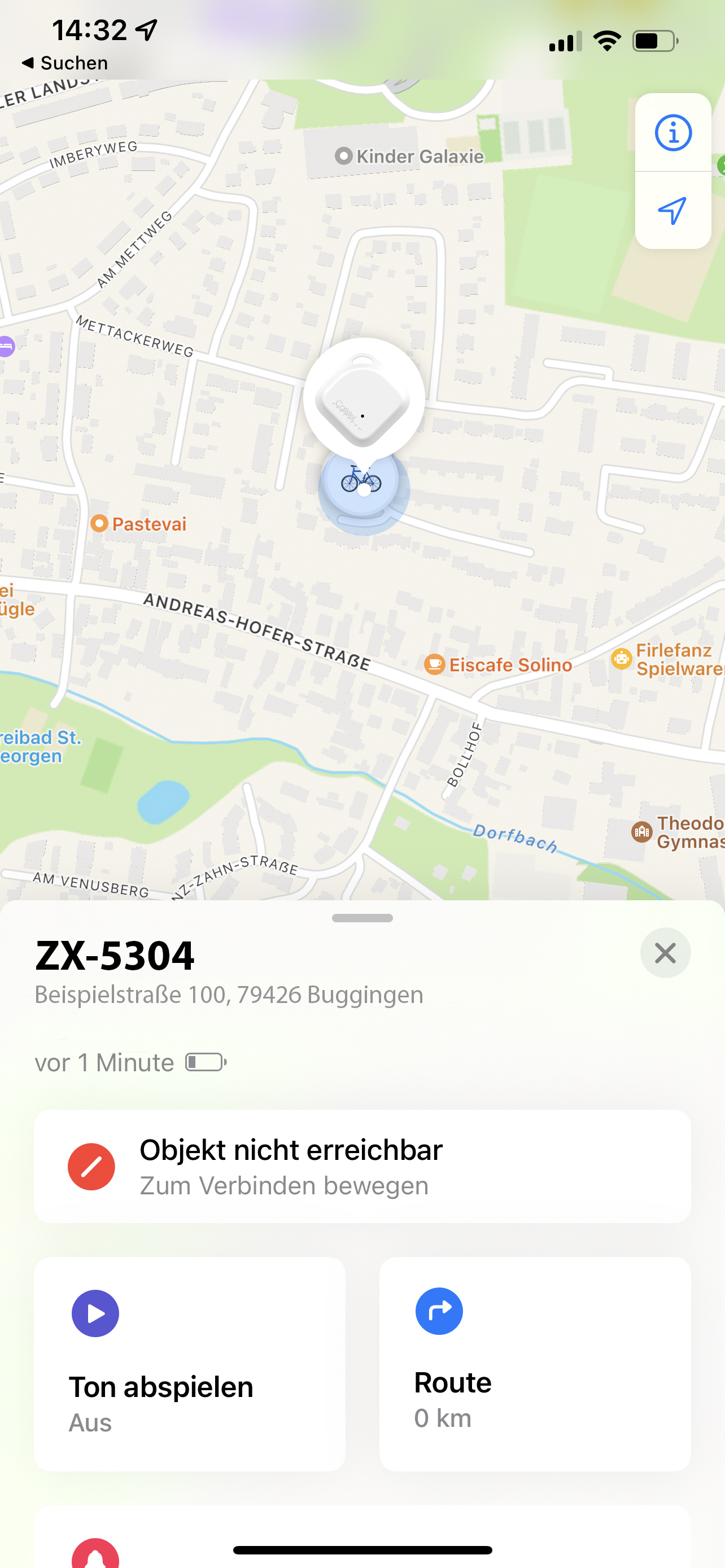This screenshot has height=1568, width=725.
Task: Open Route directions to the item
Action: 535,1364
